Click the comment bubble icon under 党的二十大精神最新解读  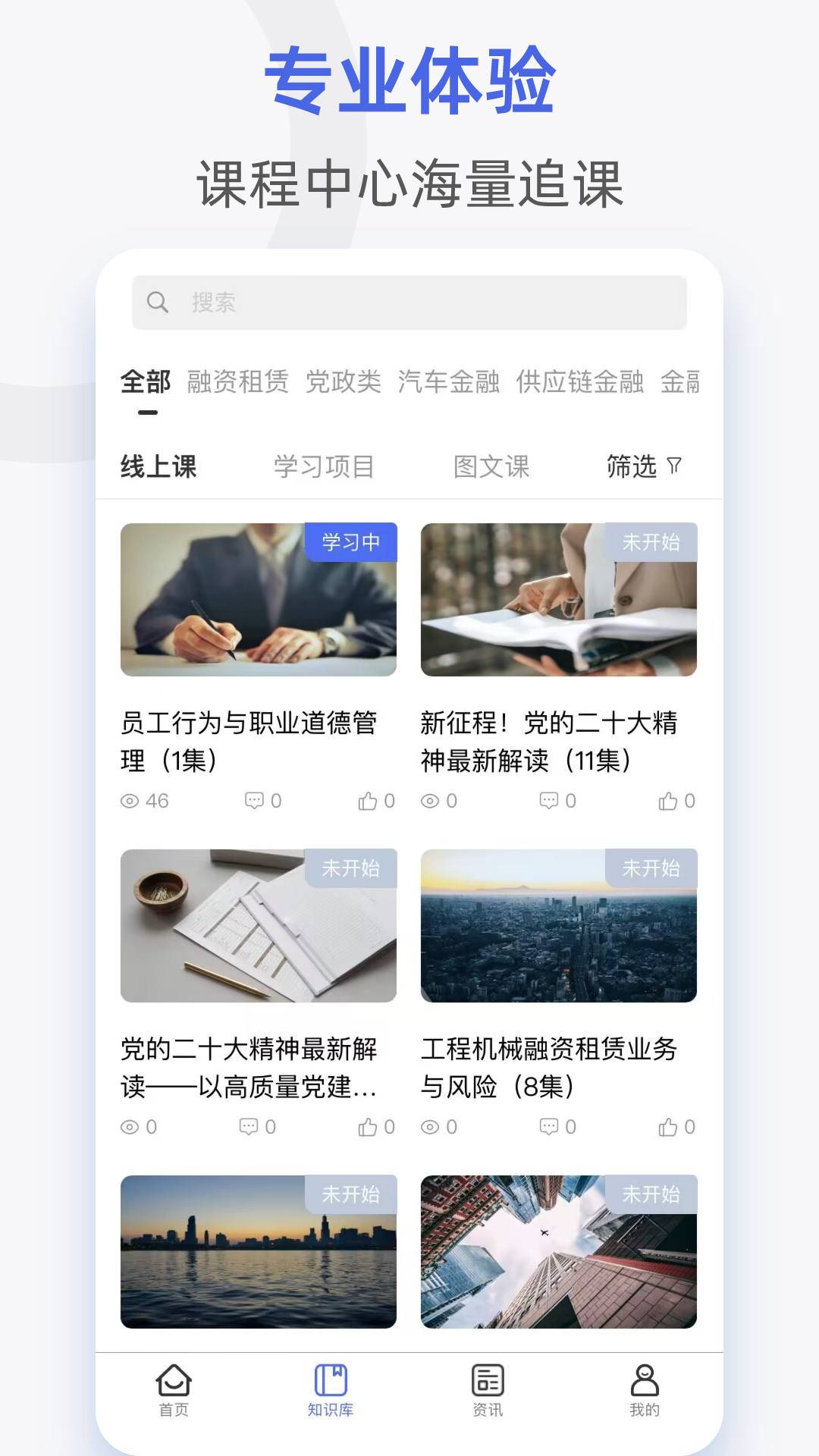click(x=249, y=1126)
